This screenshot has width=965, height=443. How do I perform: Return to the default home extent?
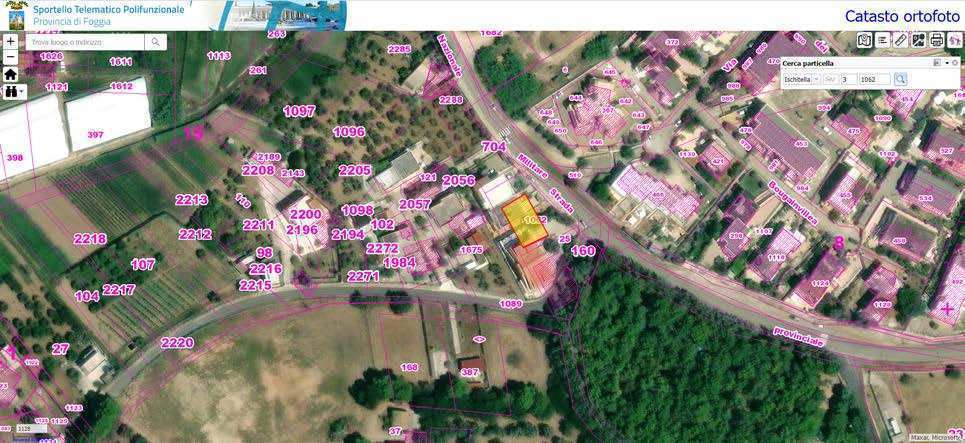coord(10,73)
